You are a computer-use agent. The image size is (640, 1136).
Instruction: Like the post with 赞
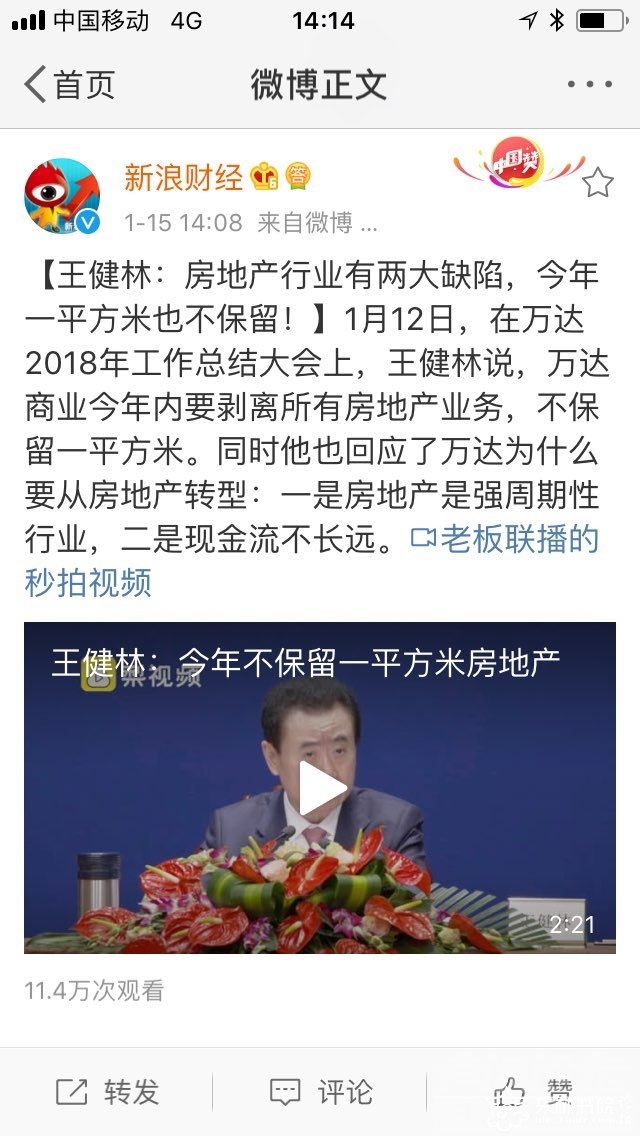tap(535, 1092)
